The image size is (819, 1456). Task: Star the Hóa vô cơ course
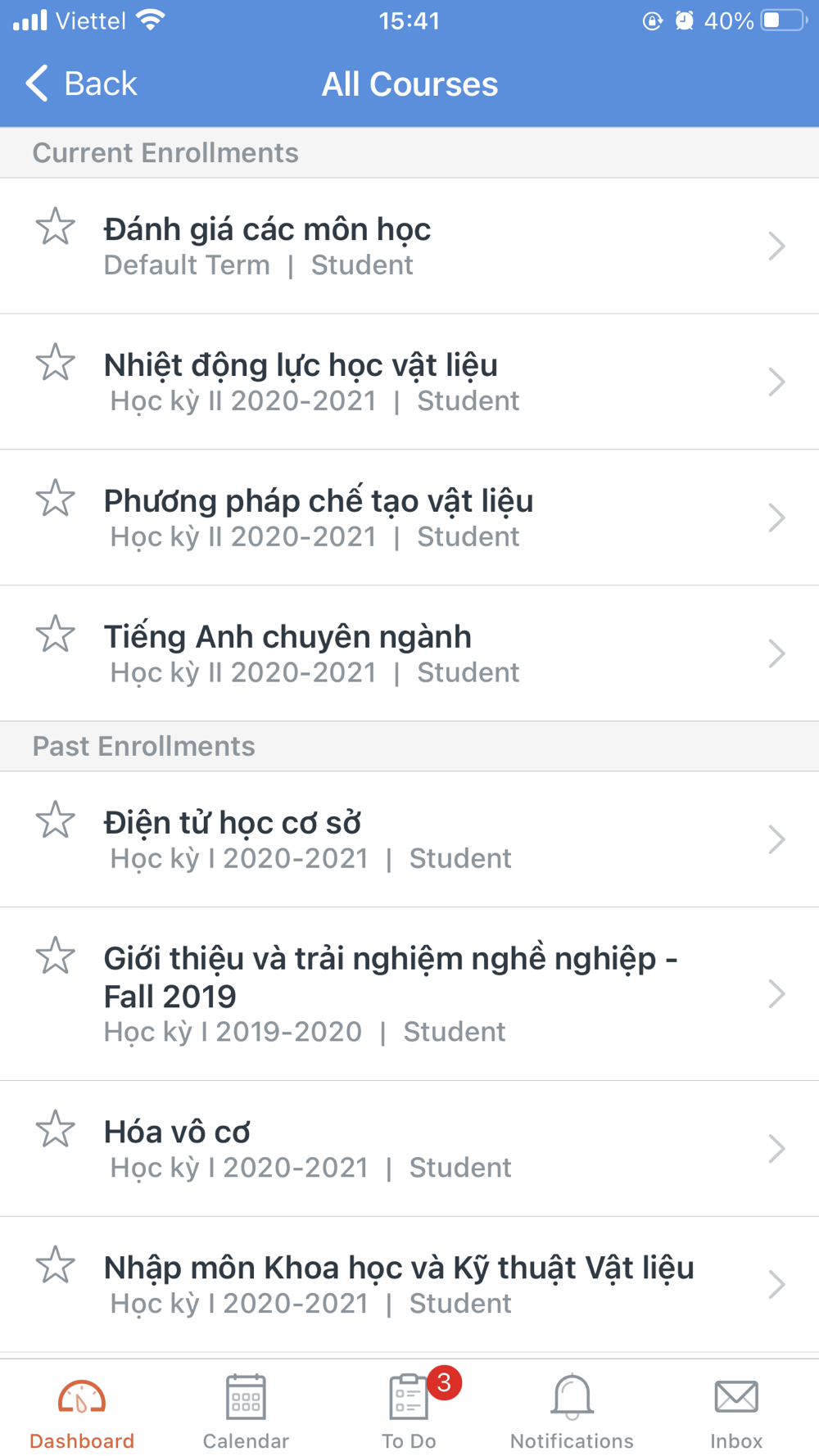56,1130
